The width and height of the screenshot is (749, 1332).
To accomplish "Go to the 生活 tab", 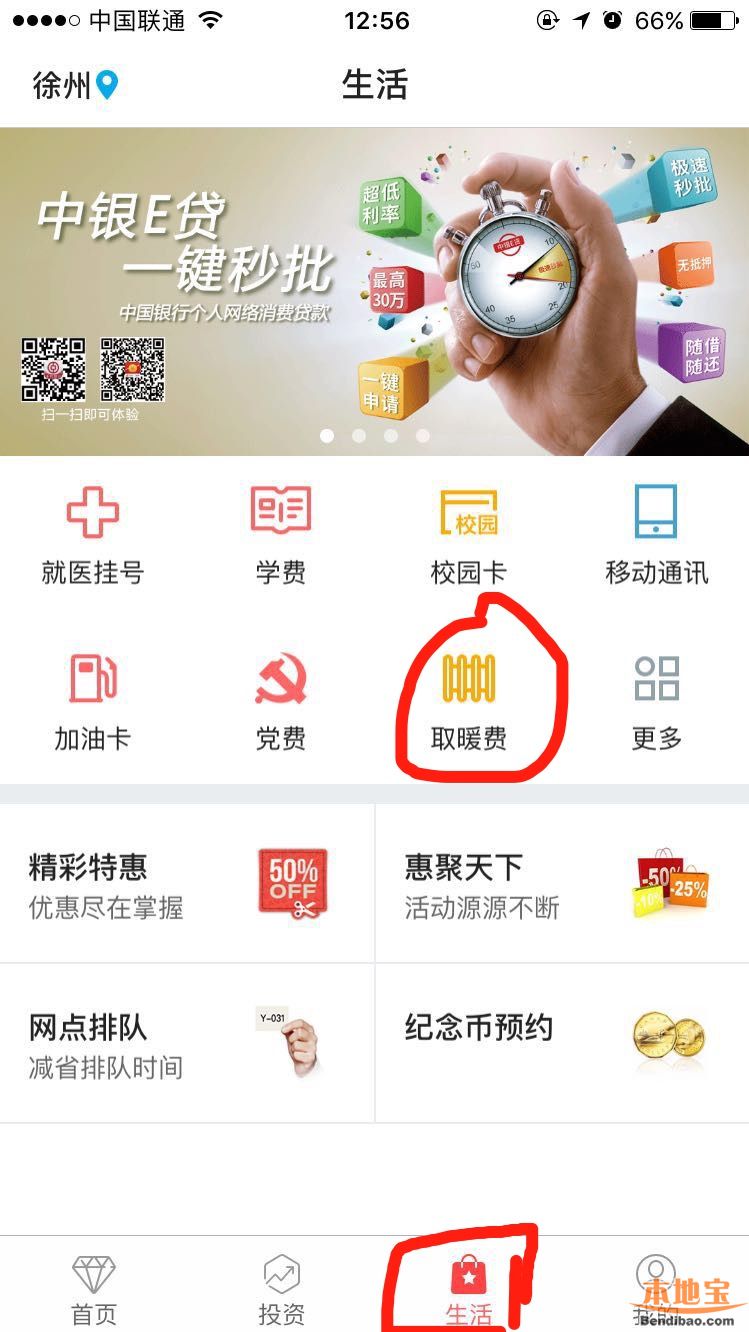I will click(468, 1288).
